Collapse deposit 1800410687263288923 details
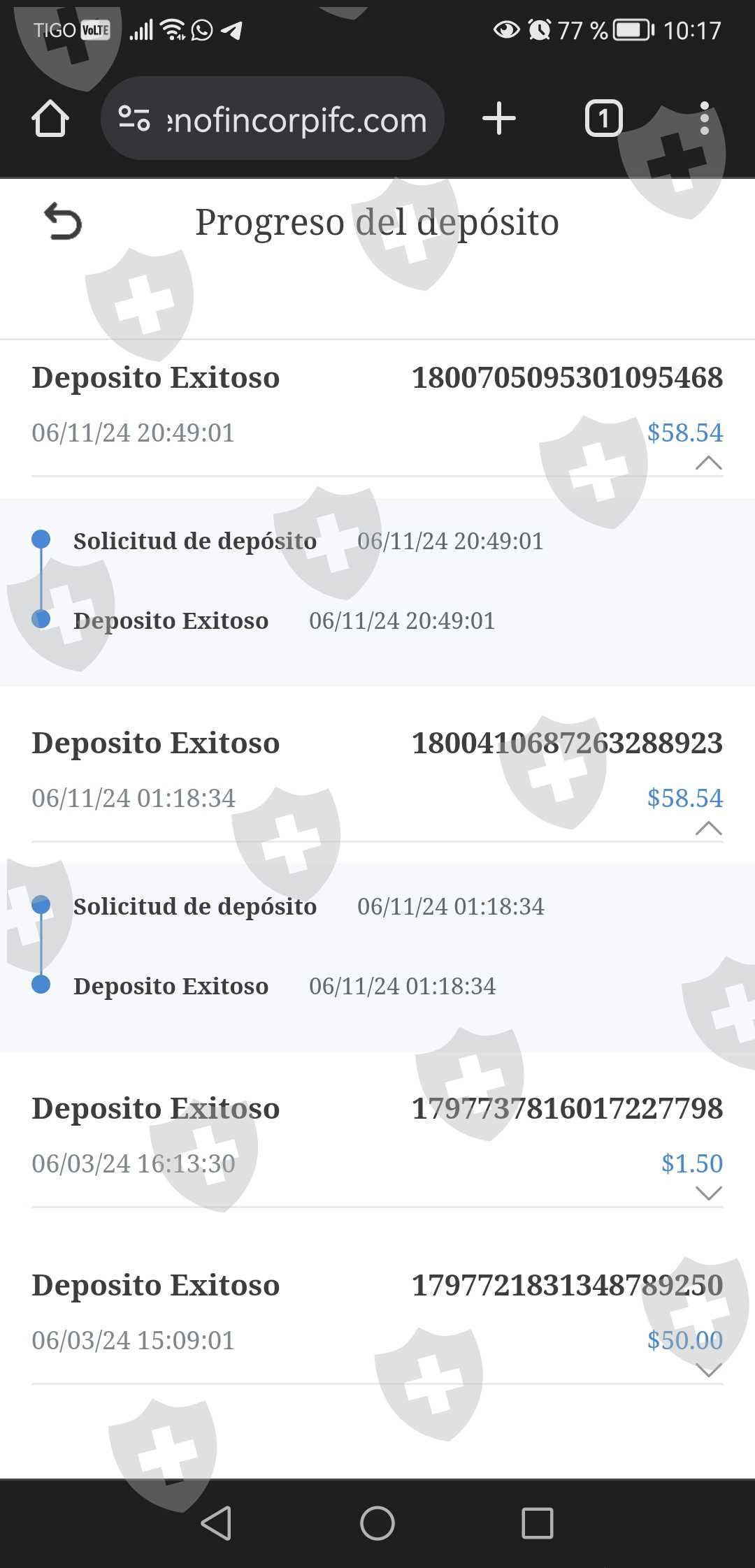755x1568 pixels. pyautogui.click(x=709, y=828)
